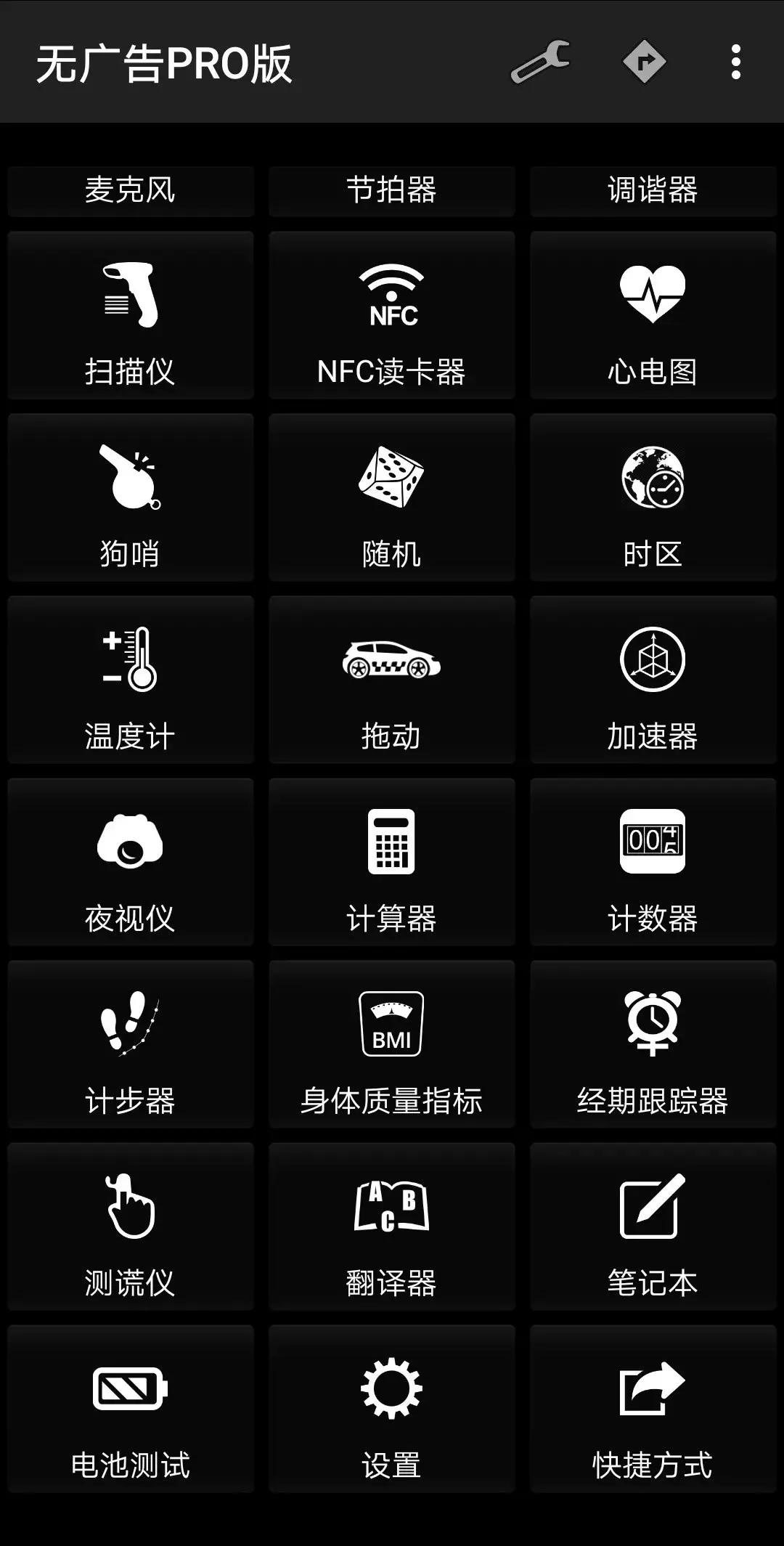The width and height of the screenshot is (784, 1546).
Task: Start the 电池测试 battery test
Action: click(131, 1409)
